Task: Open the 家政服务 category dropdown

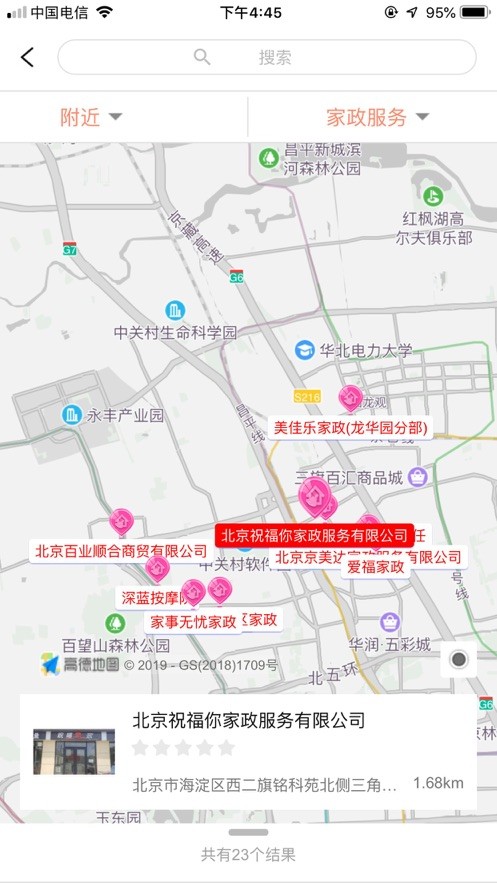Action: tap(378, 117)
